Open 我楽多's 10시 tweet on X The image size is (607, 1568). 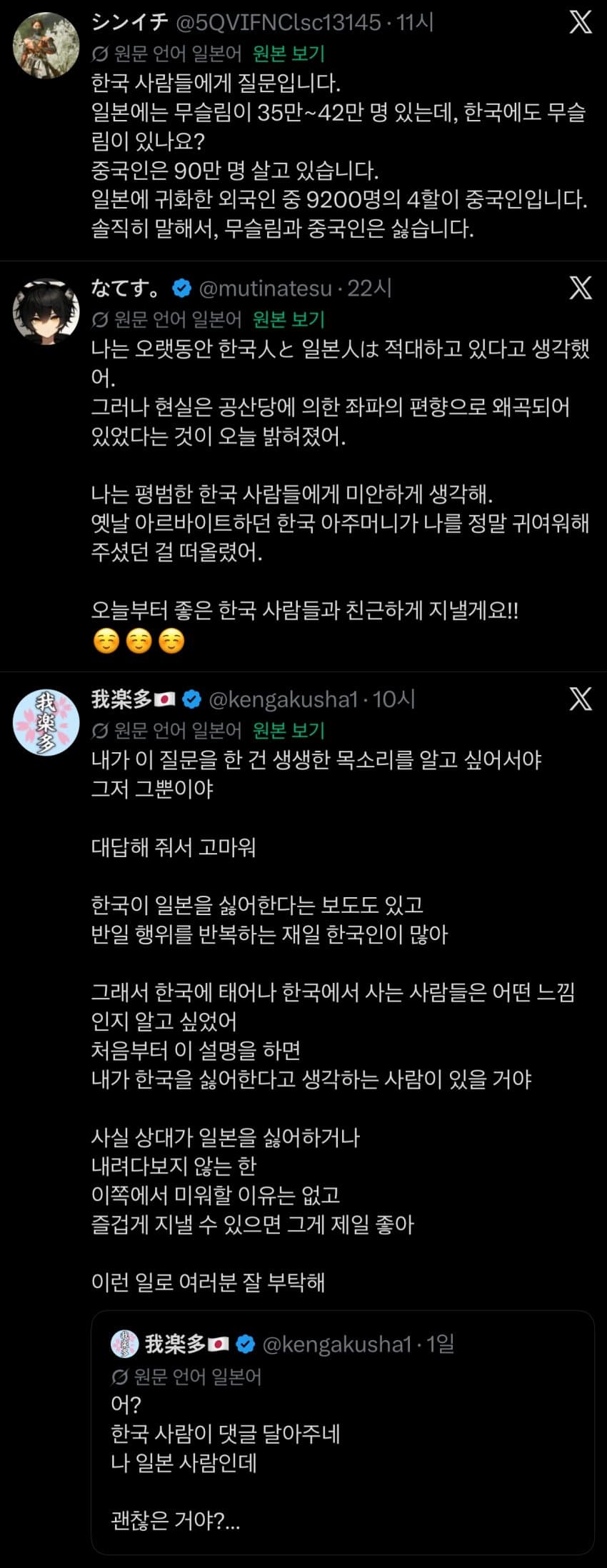pyautogui.click(x=580, y=699)
